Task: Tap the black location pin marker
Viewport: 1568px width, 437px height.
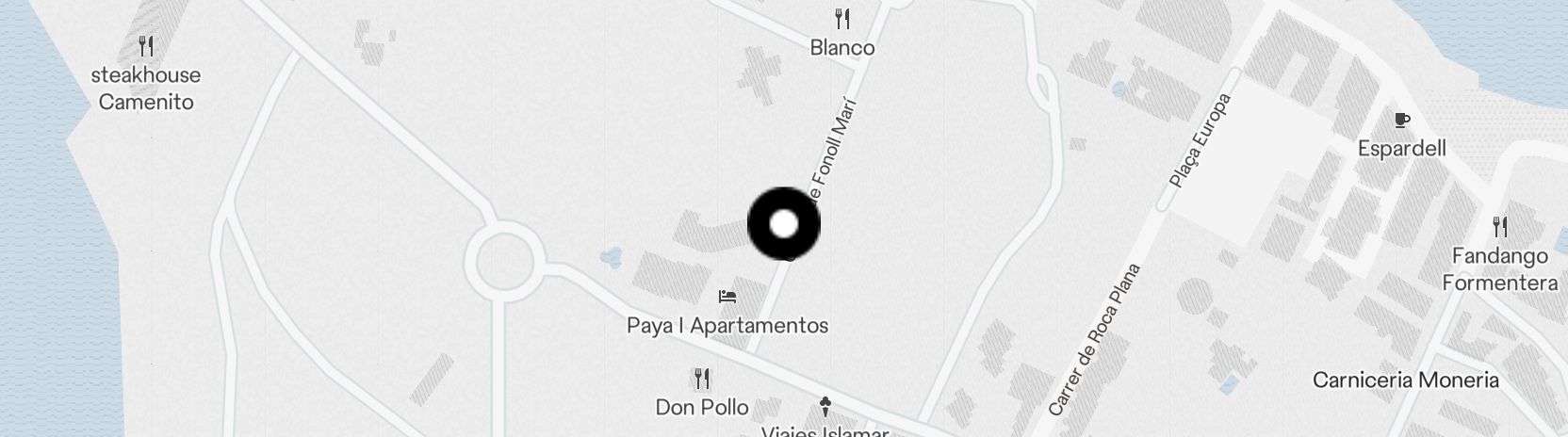Action: pyautogui.click(x=784, y=225)
